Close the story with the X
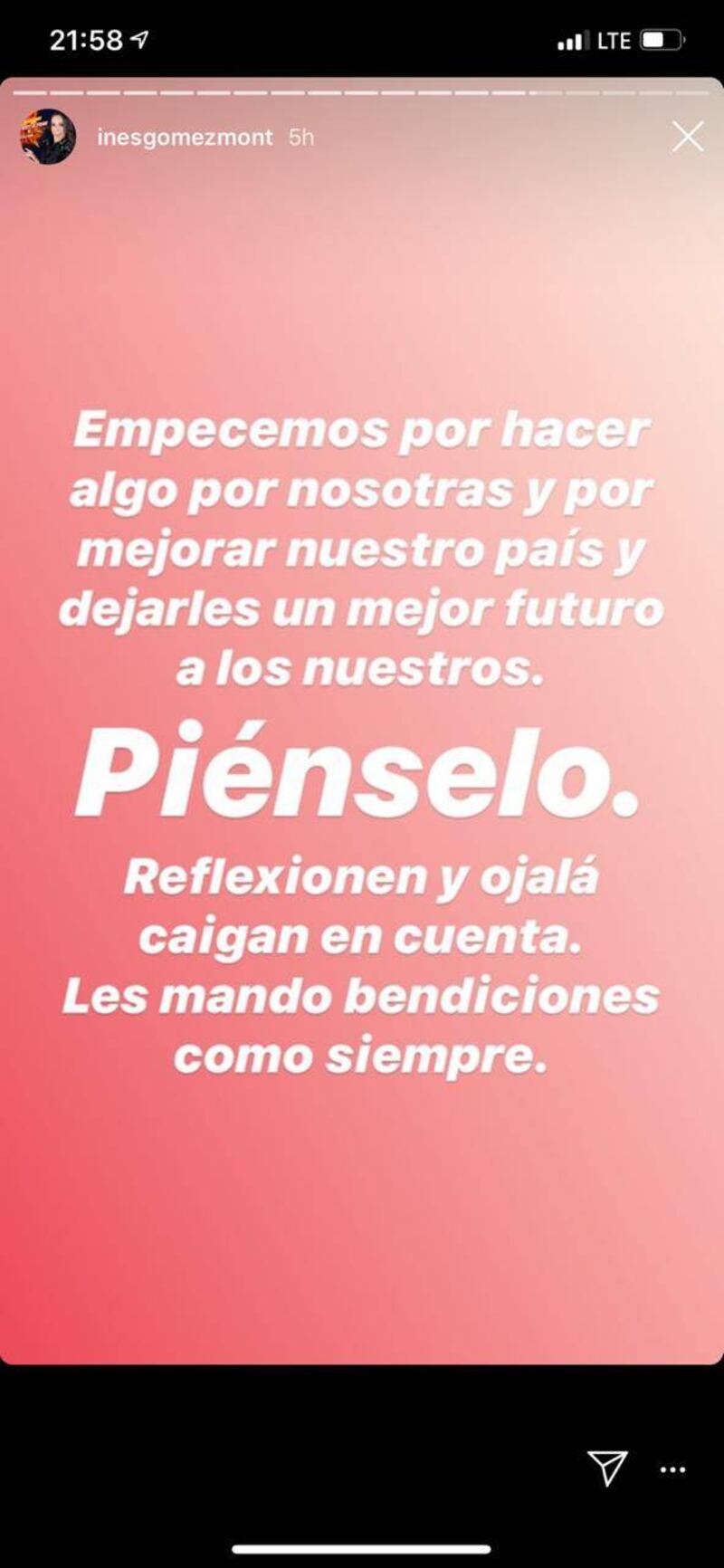This screenshot has height=1568, width=724. (x=688, y=137)
